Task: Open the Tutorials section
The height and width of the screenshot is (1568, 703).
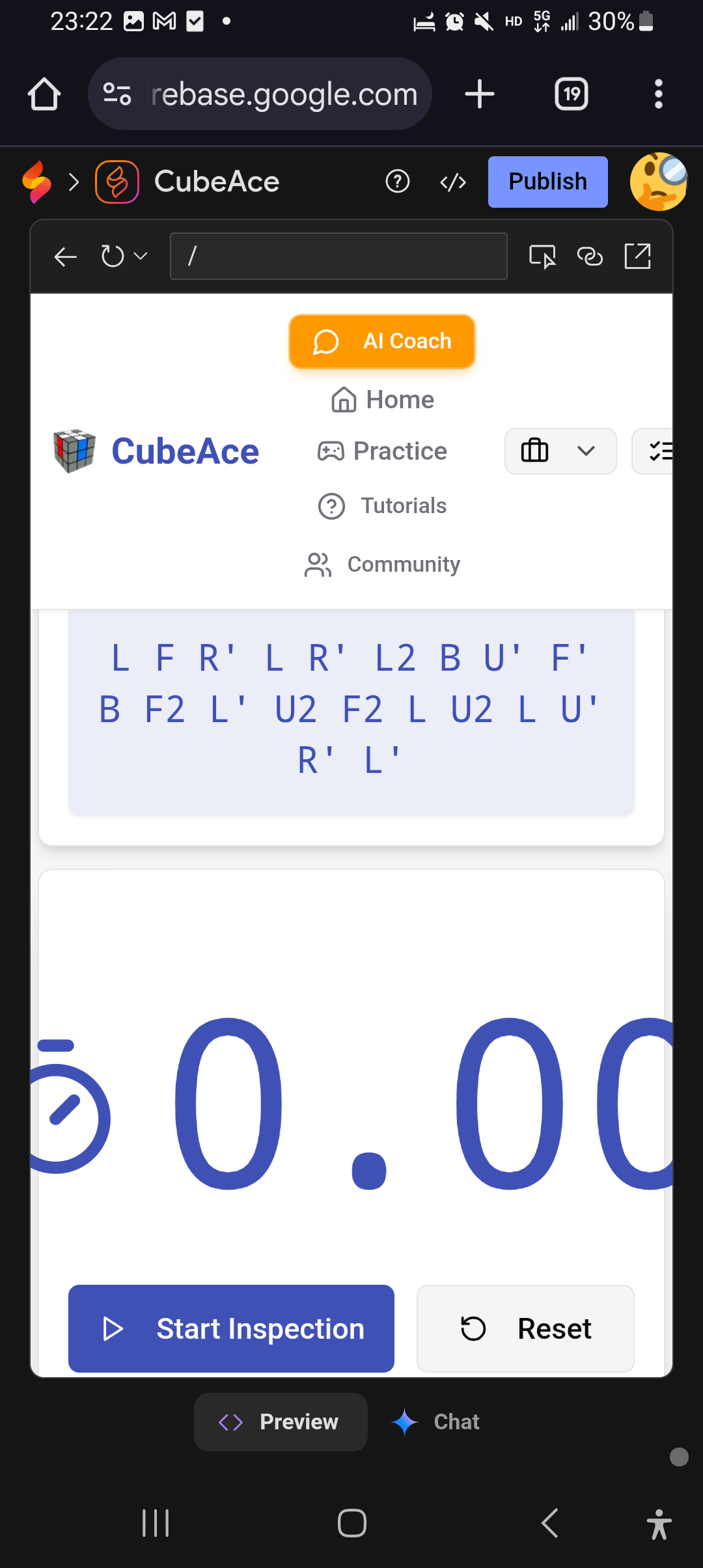Action: [383, 506]
